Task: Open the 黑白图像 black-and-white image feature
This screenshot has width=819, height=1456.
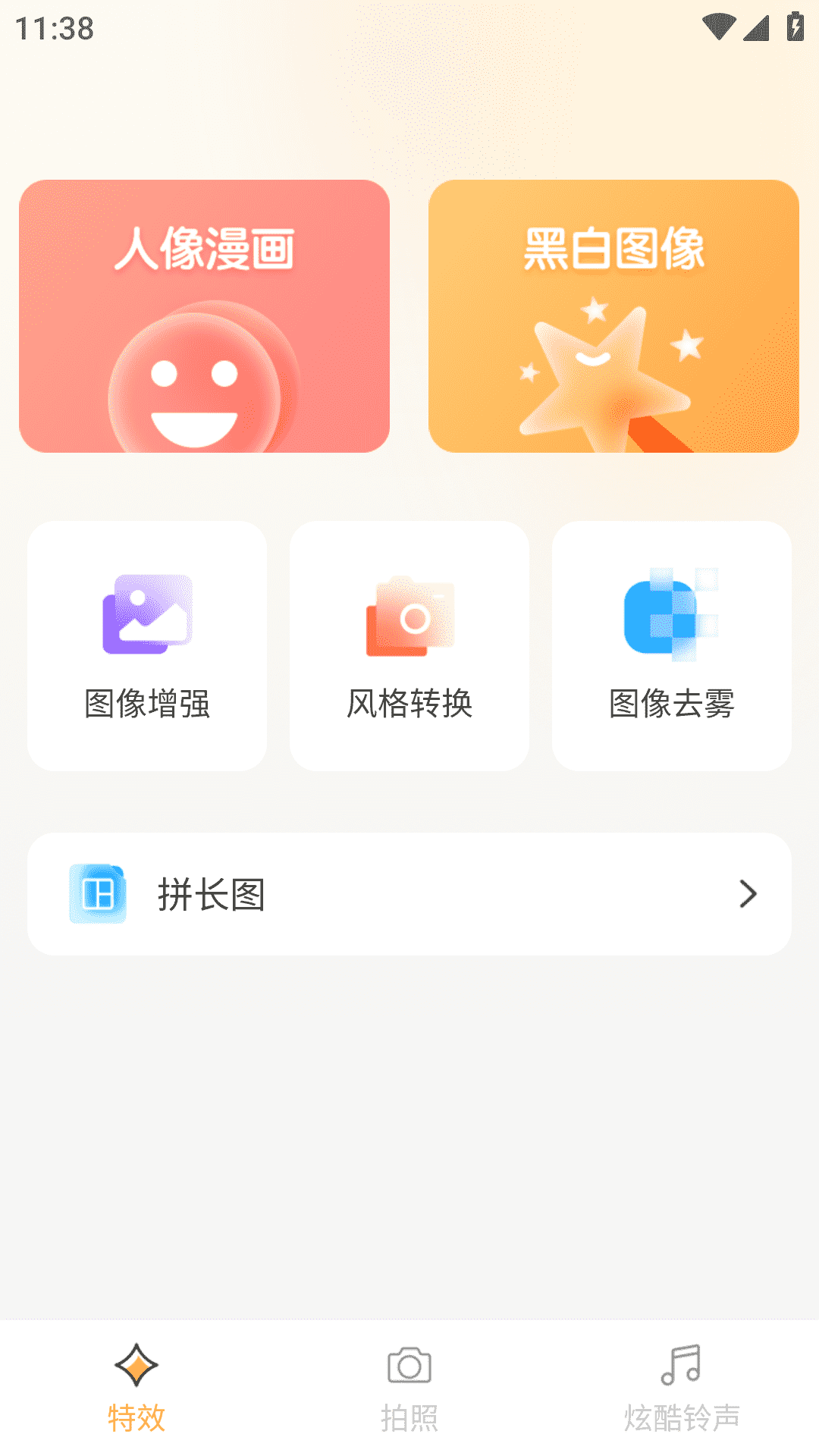Action: 613,316
